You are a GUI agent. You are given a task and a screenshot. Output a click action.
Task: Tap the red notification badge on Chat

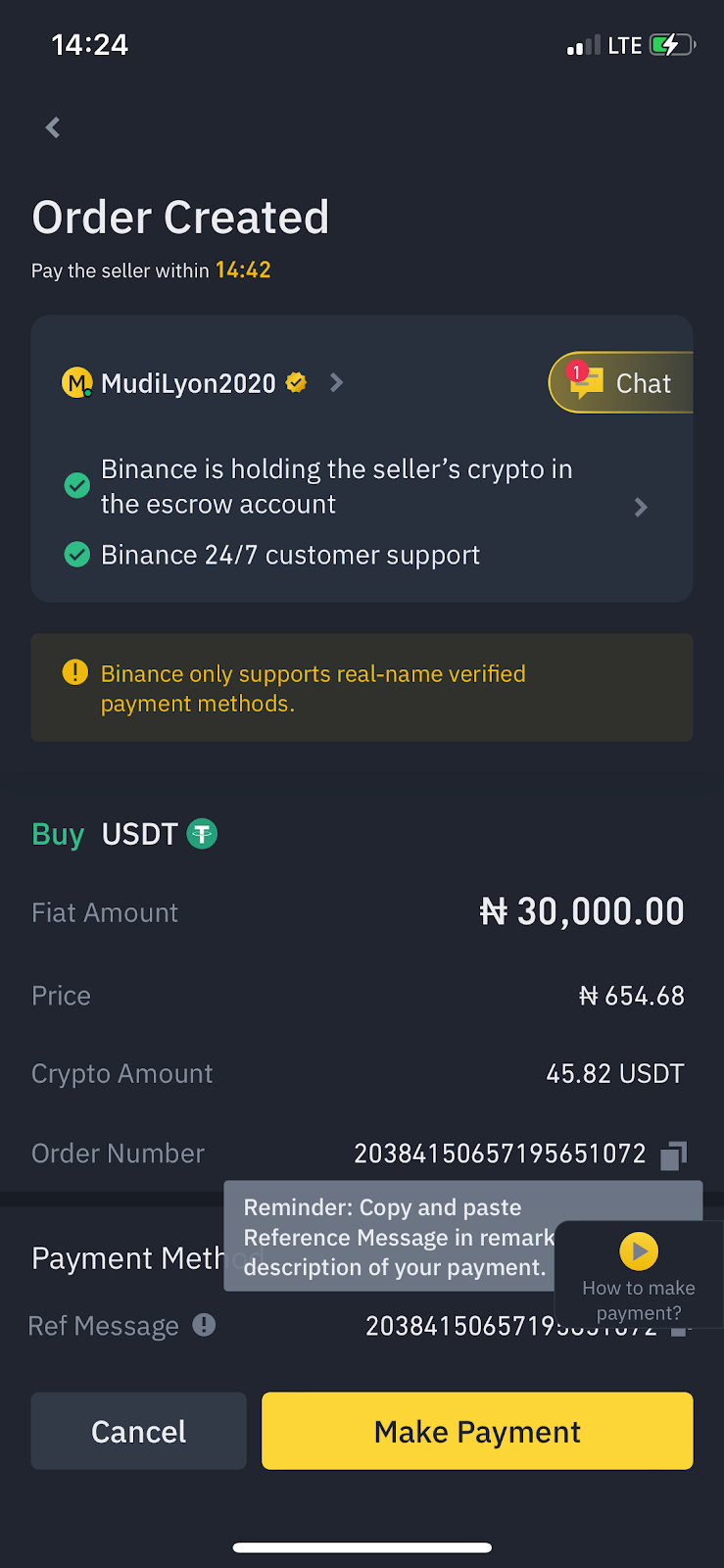[x=578, y=371]
